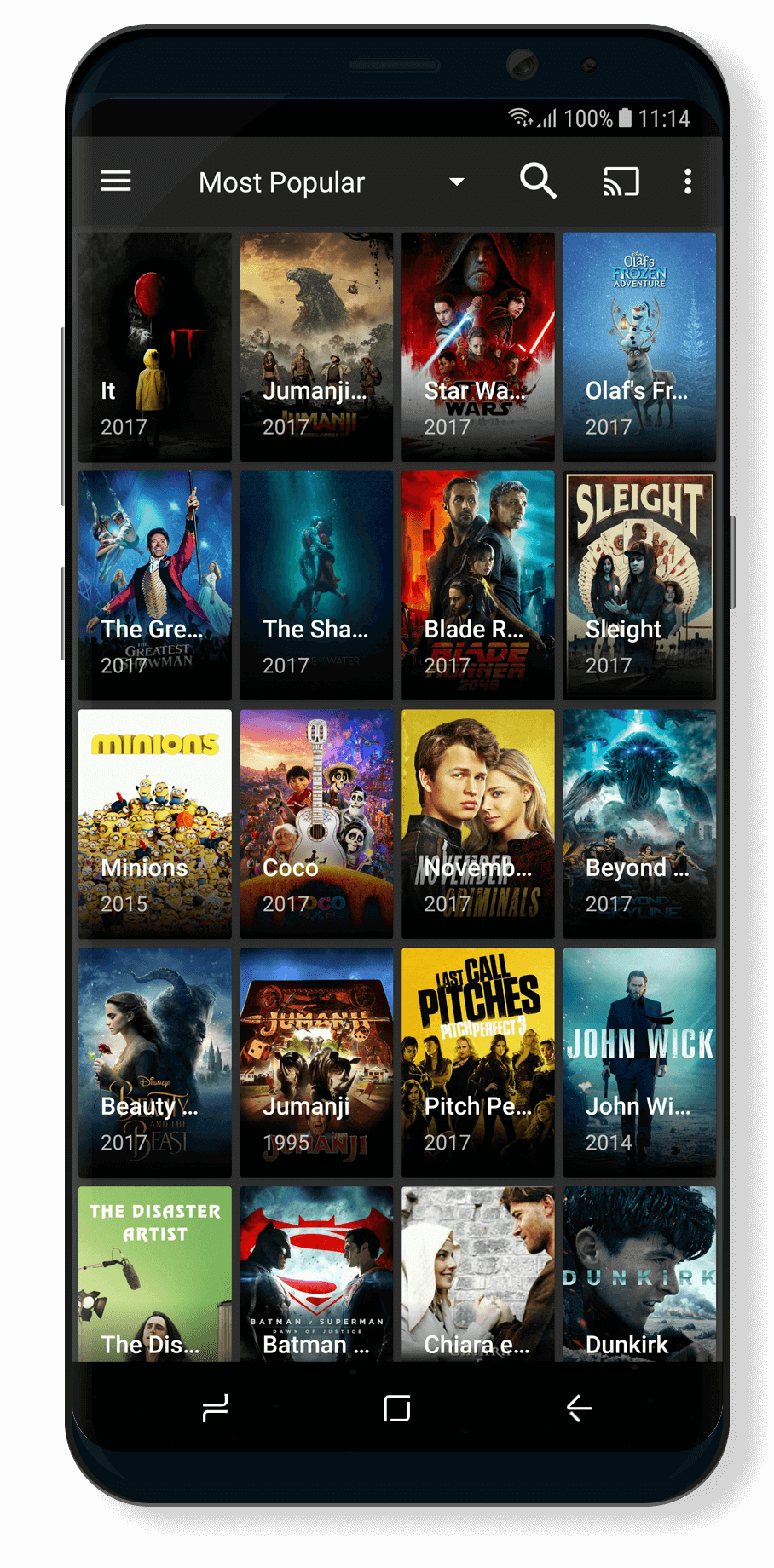Choose the Jumanji 1995 poster

316,1063
